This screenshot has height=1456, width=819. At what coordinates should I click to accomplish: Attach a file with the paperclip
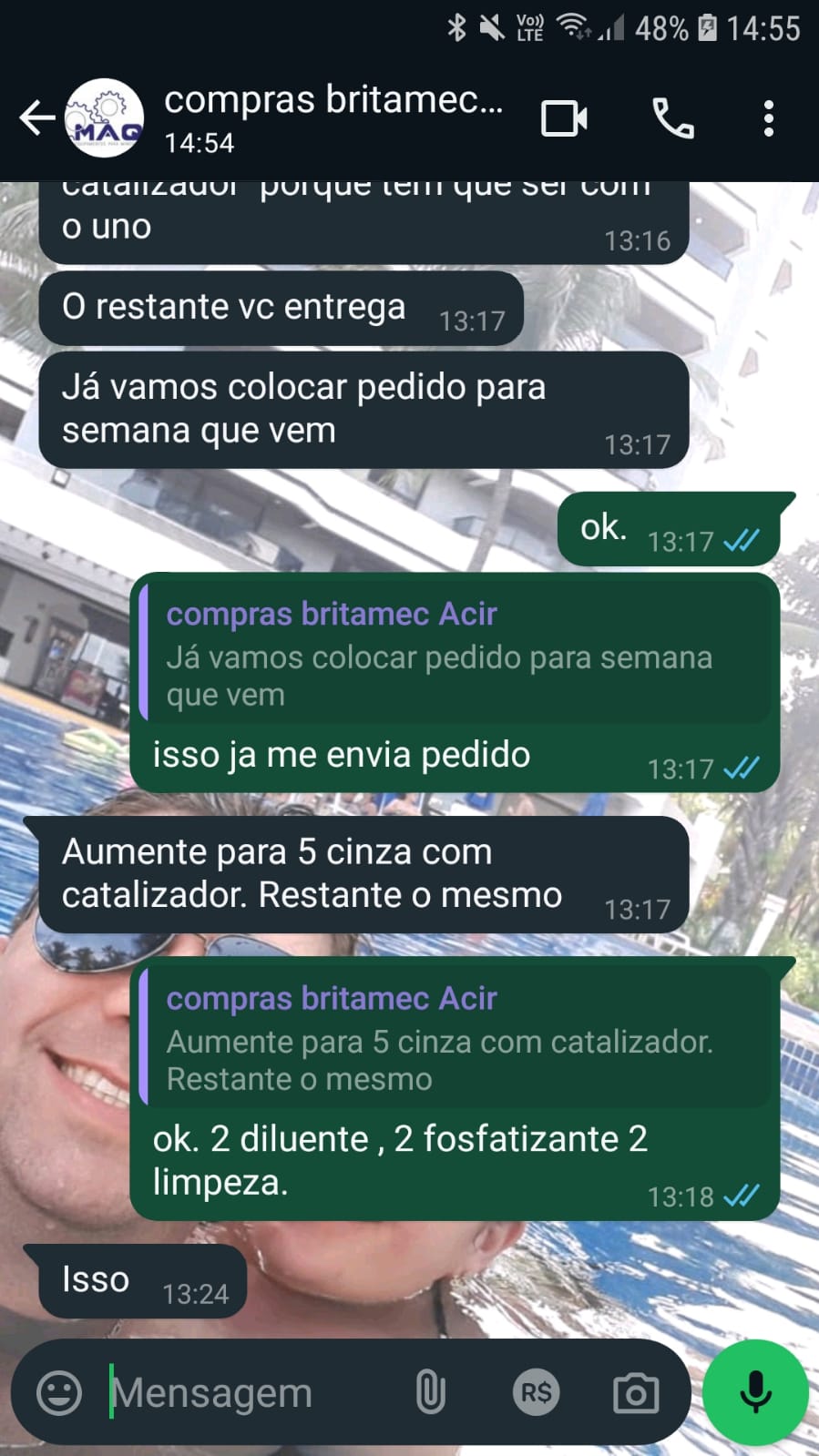click(430, 1392)
